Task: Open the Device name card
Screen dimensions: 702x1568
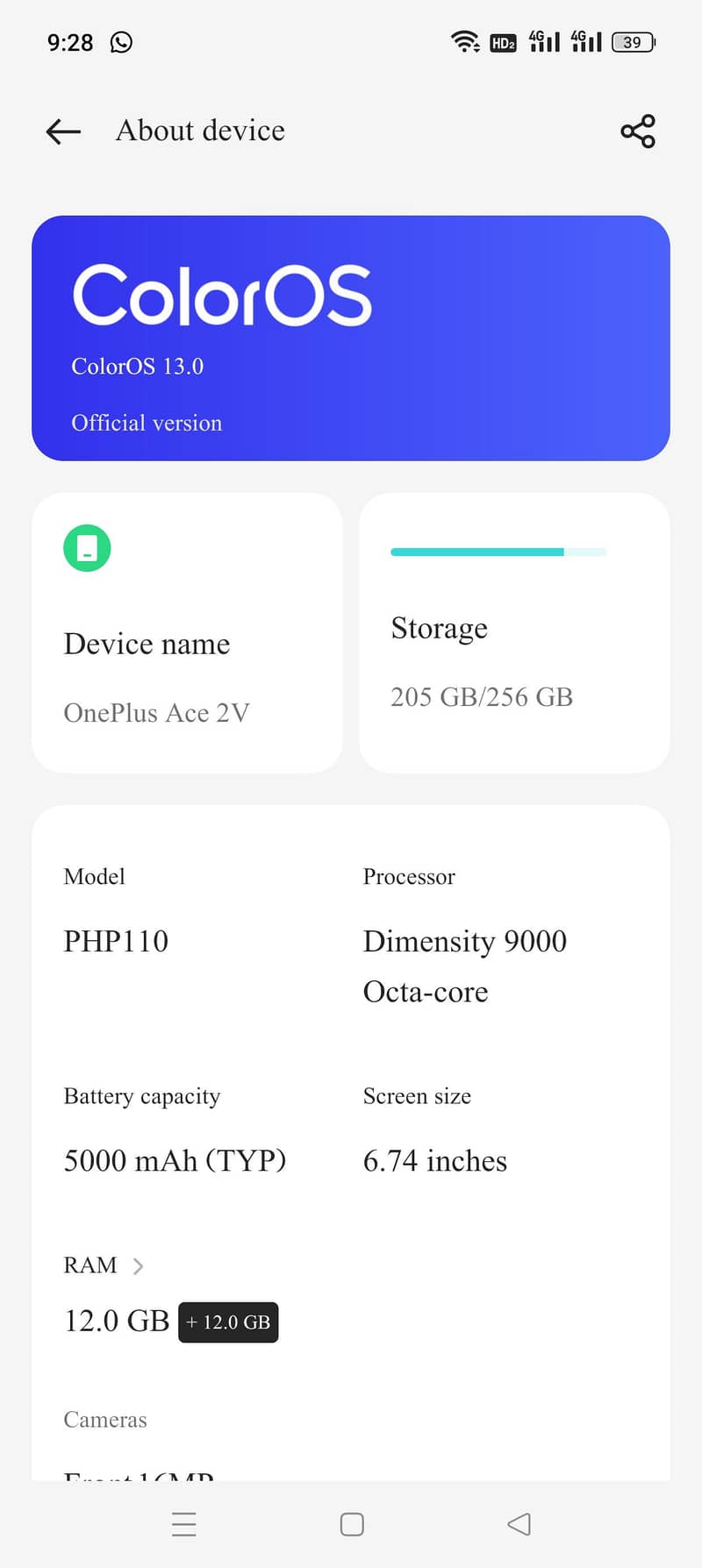Action: [x=187, y=632]
